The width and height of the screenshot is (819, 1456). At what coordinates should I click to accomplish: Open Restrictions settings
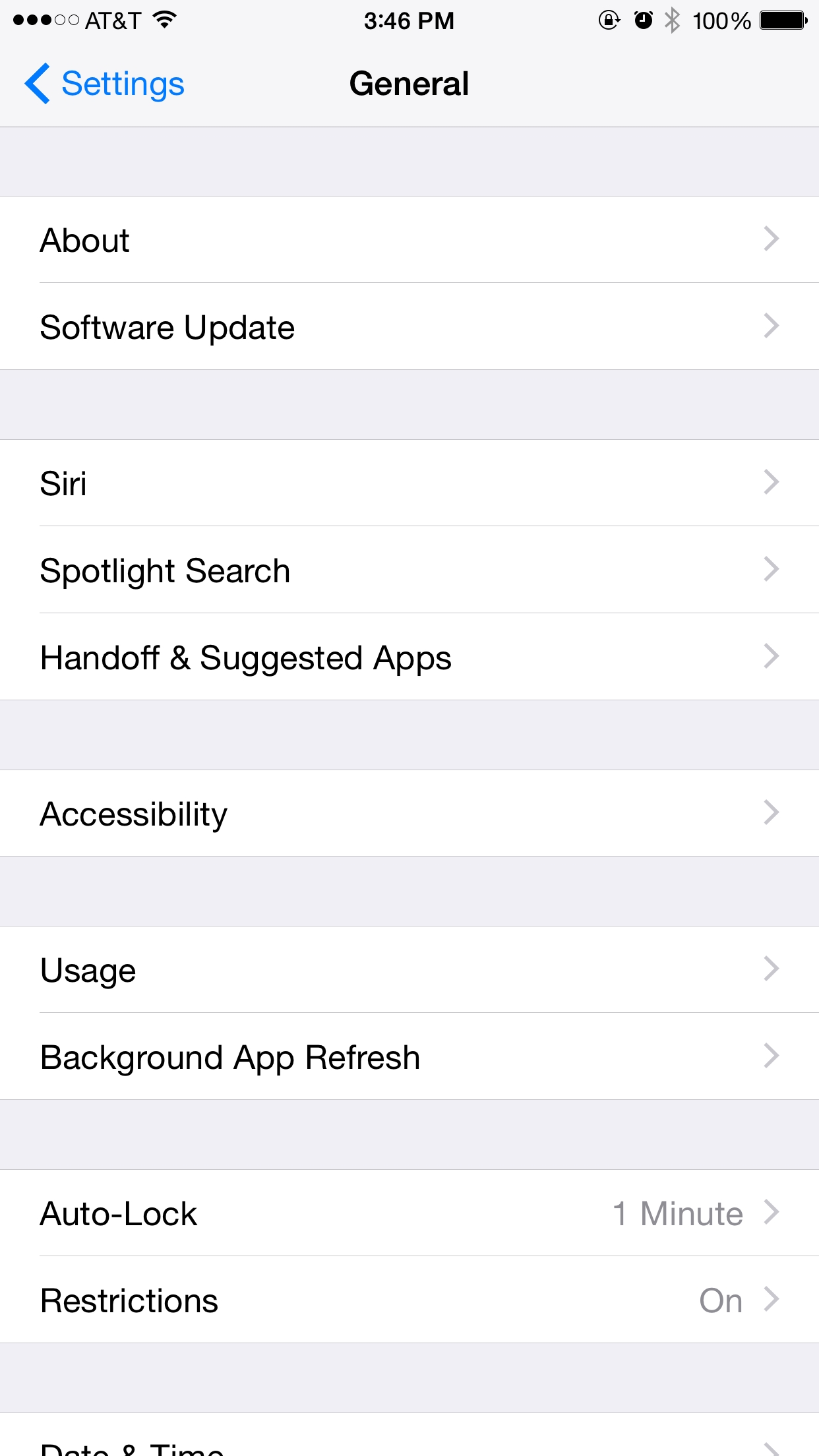click(409, 1300)
